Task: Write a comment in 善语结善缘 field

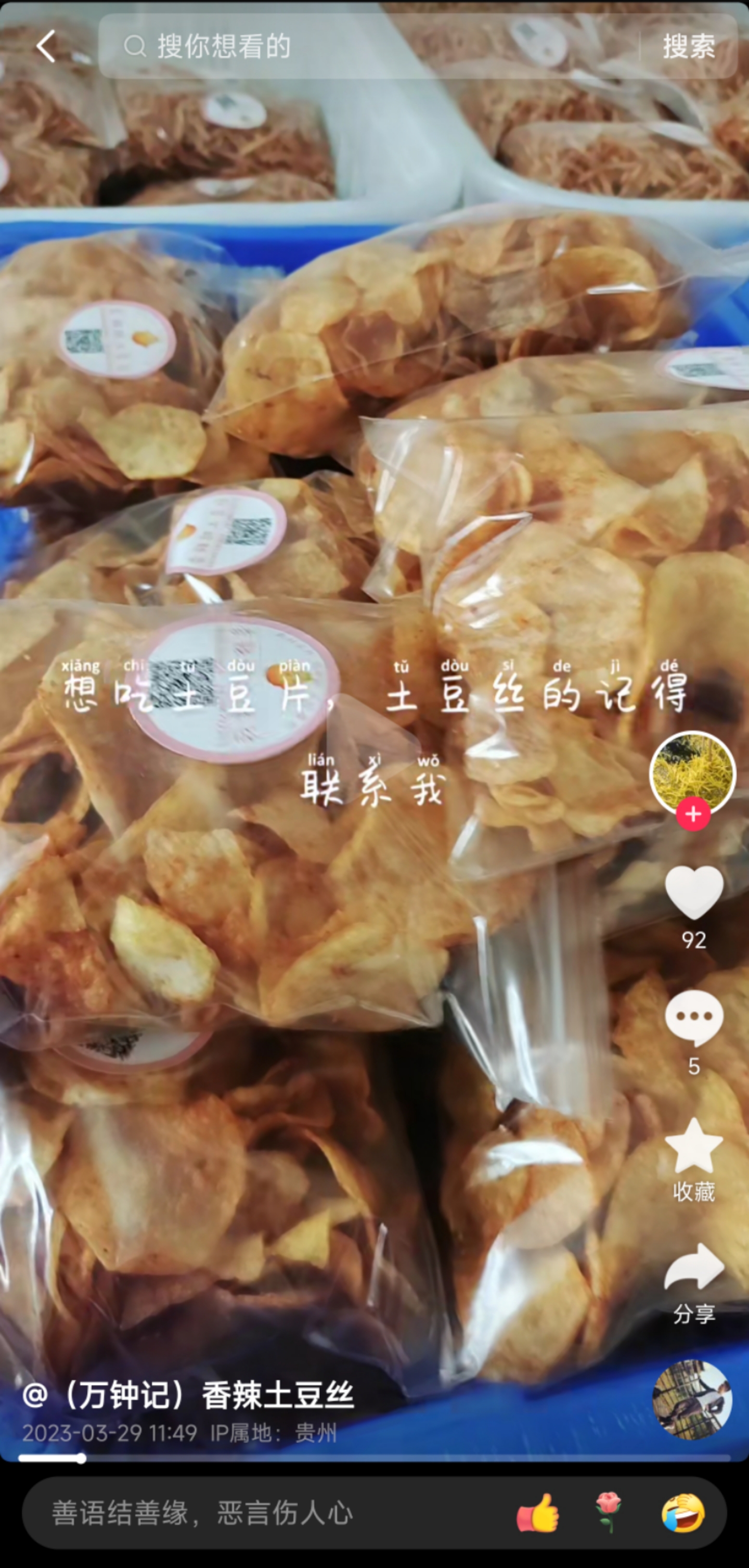Action: click(268, 1513)
